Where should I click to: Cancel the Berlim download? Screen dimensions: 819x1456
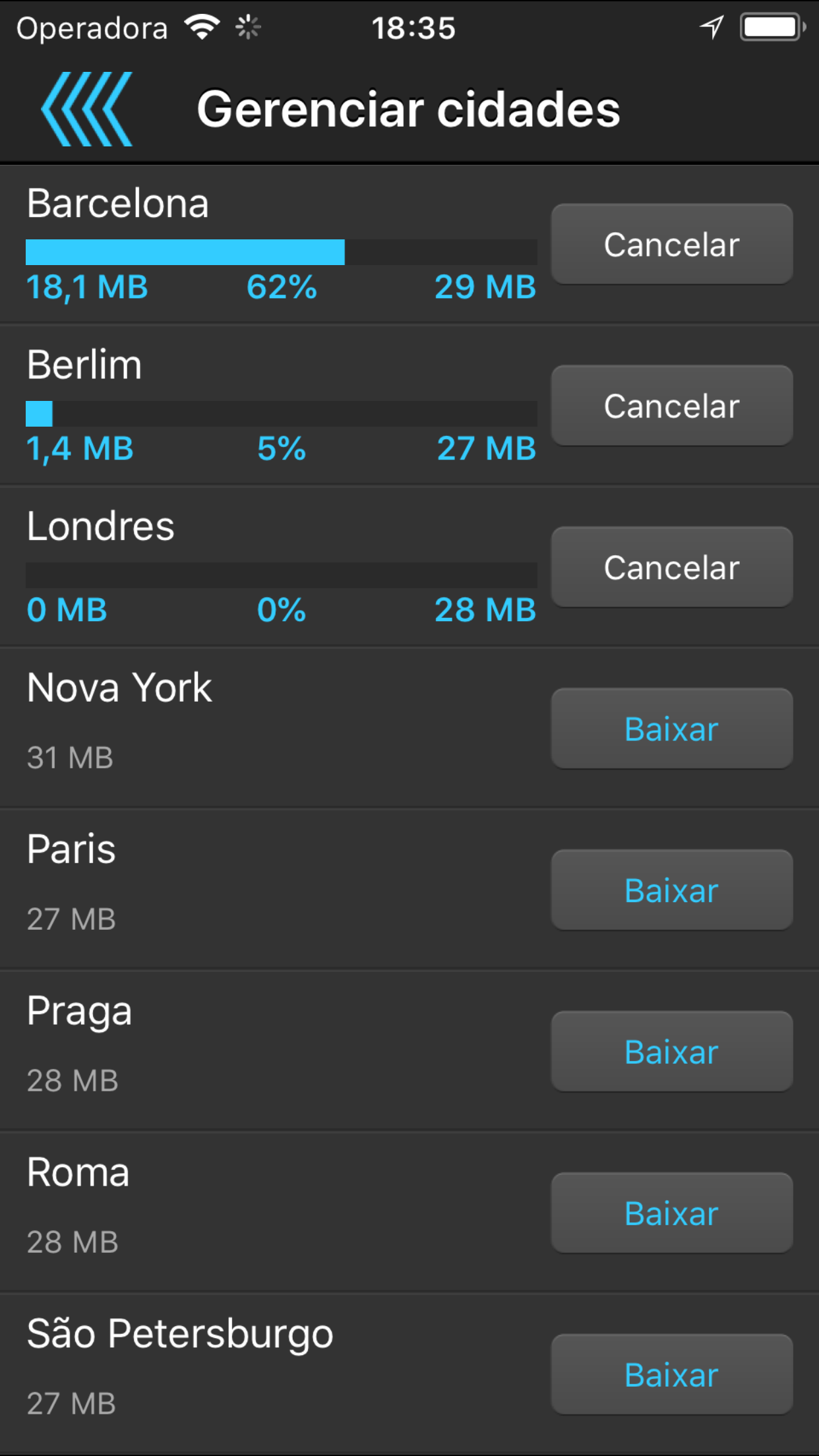pos(672,406)
